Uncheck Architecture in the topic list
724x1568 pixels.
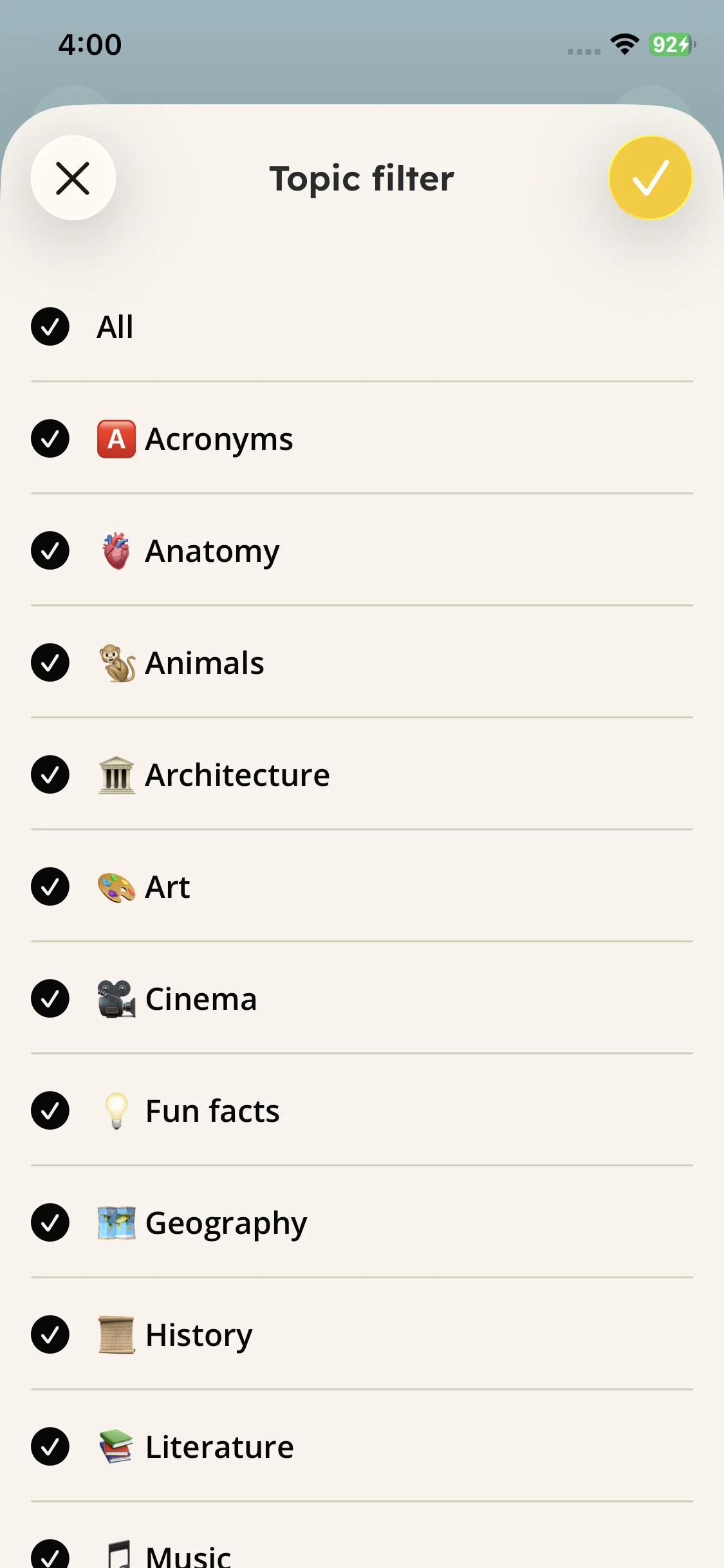[50, 775]
